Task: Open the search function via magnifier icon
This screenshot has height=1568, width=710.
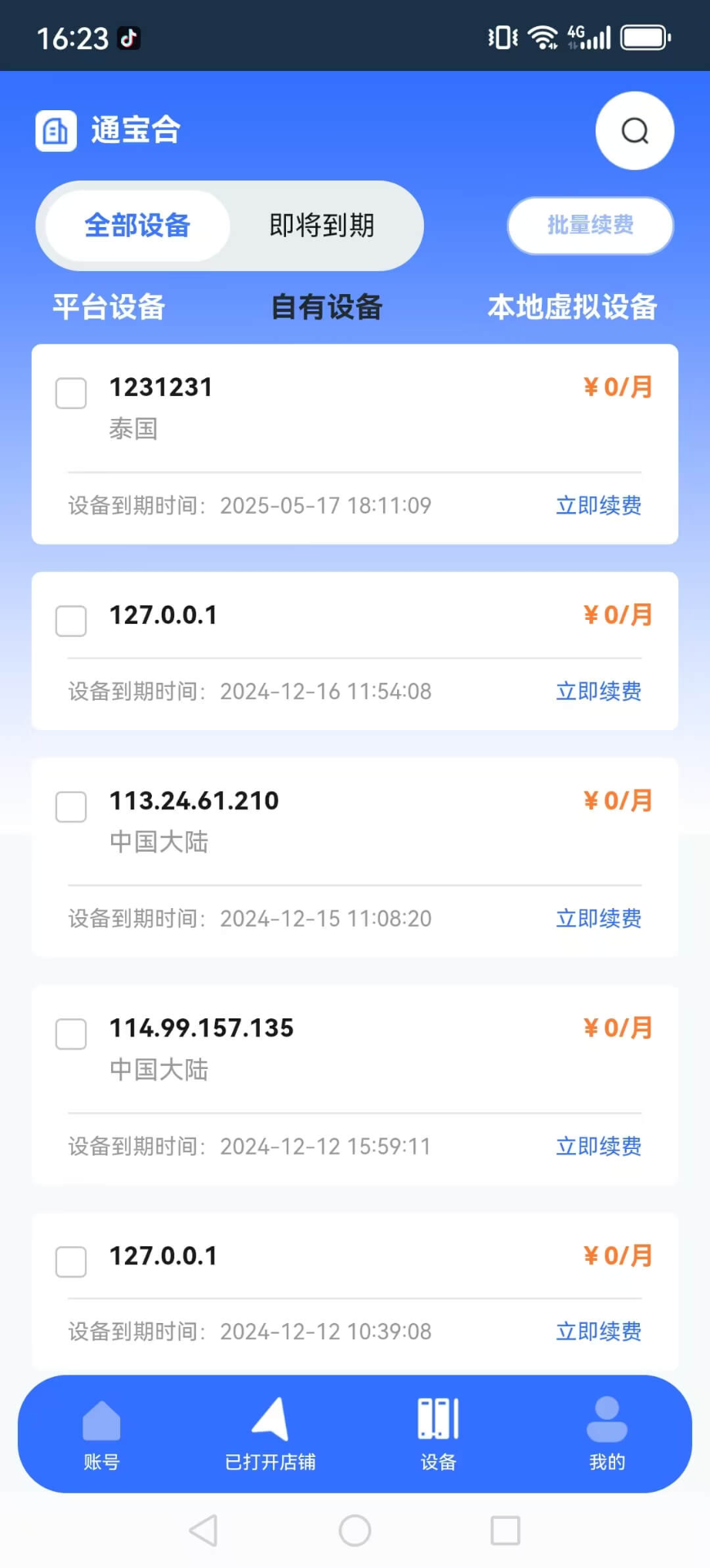Action: 634,131
